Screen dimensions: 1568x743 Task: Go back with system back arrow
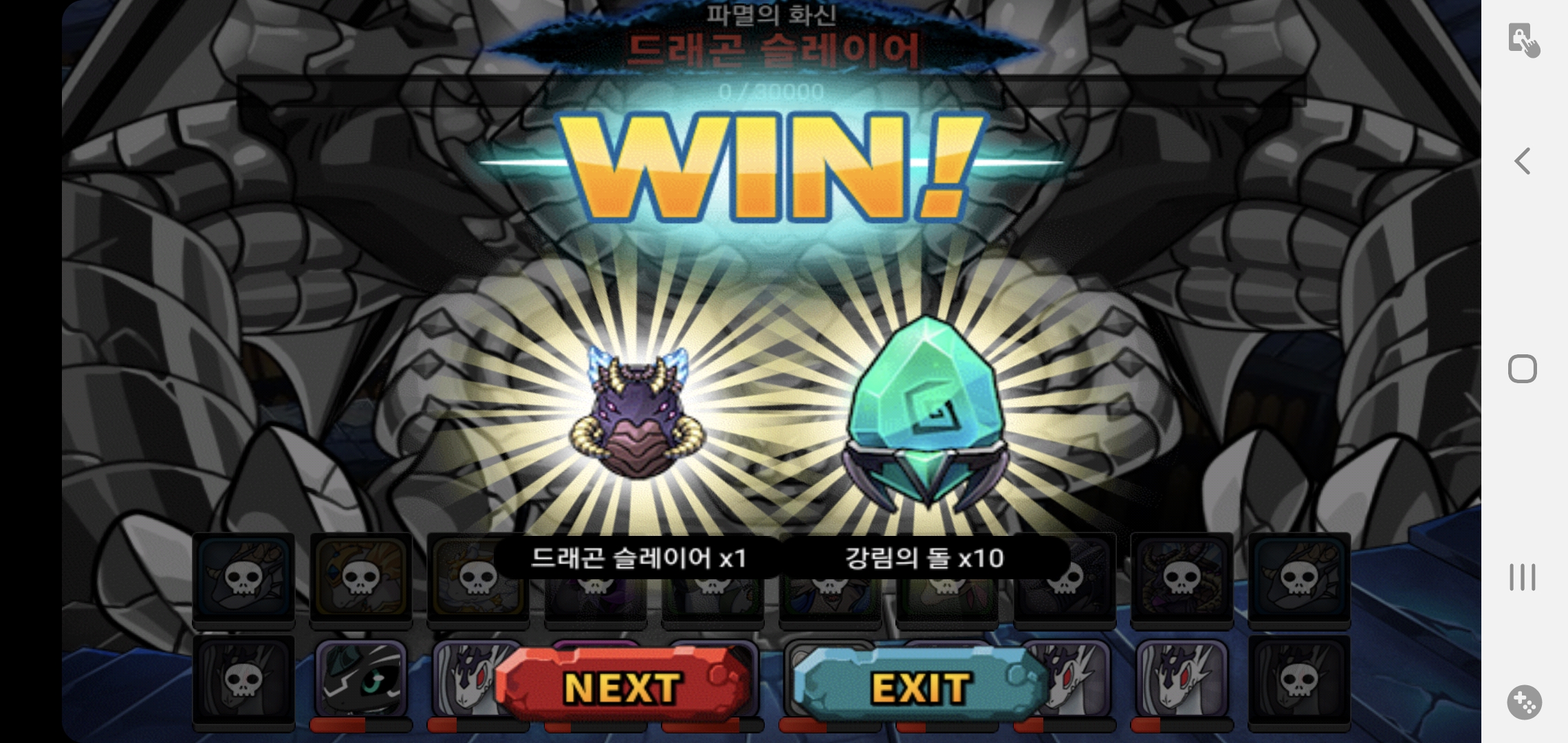1522,162
